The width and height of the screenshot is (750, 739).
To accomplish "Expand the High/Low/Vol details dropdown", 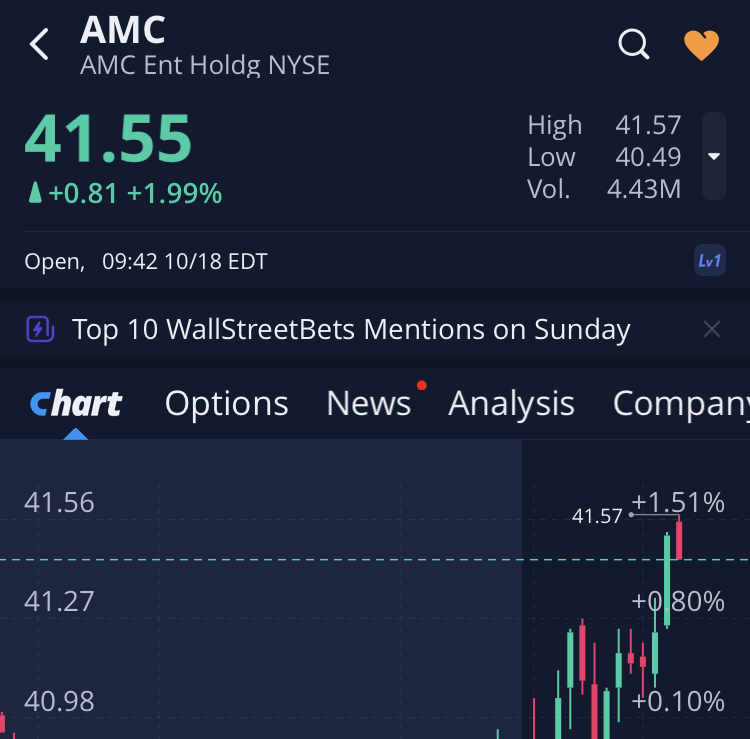I will (713, 156).
